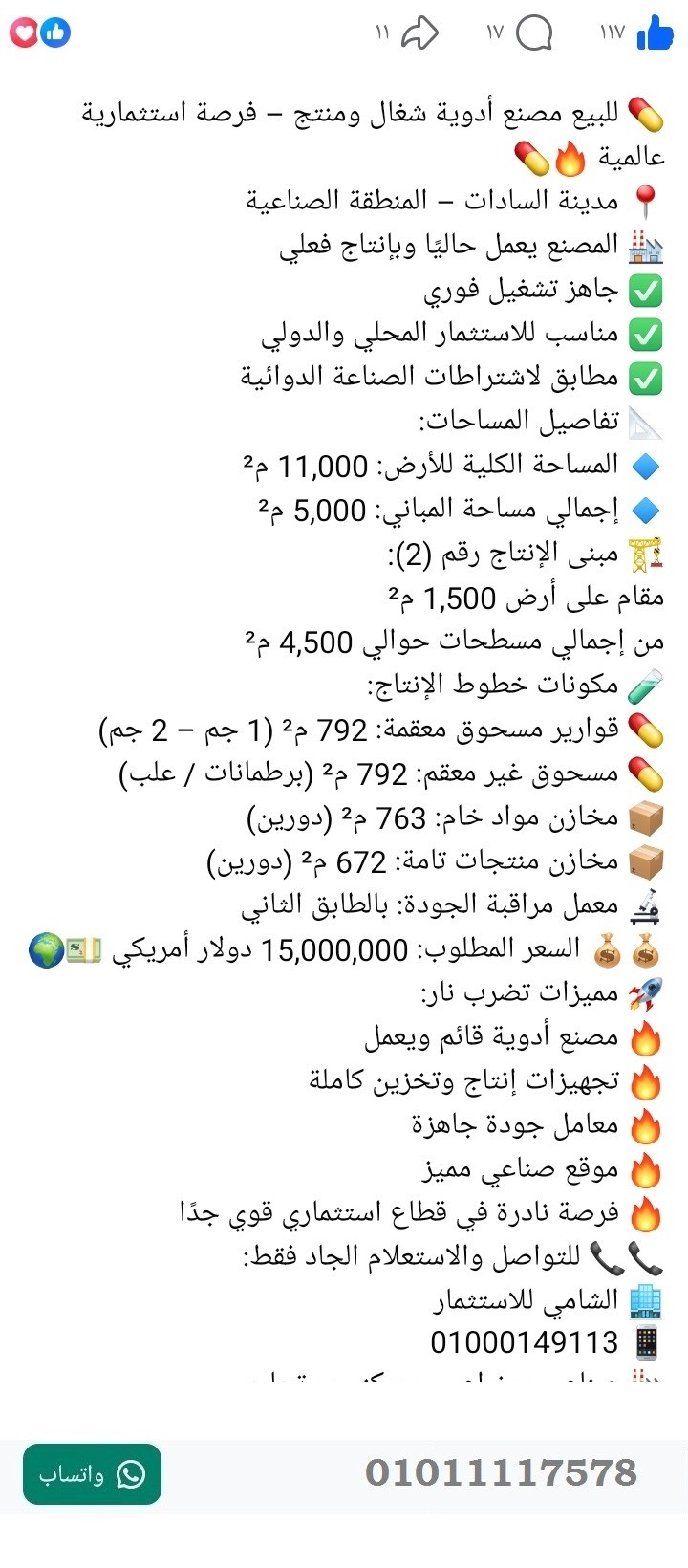Viewport: 688px width, 1568px height.
Task: Expand the comments counter showing 17
Action: coord(494,32)
